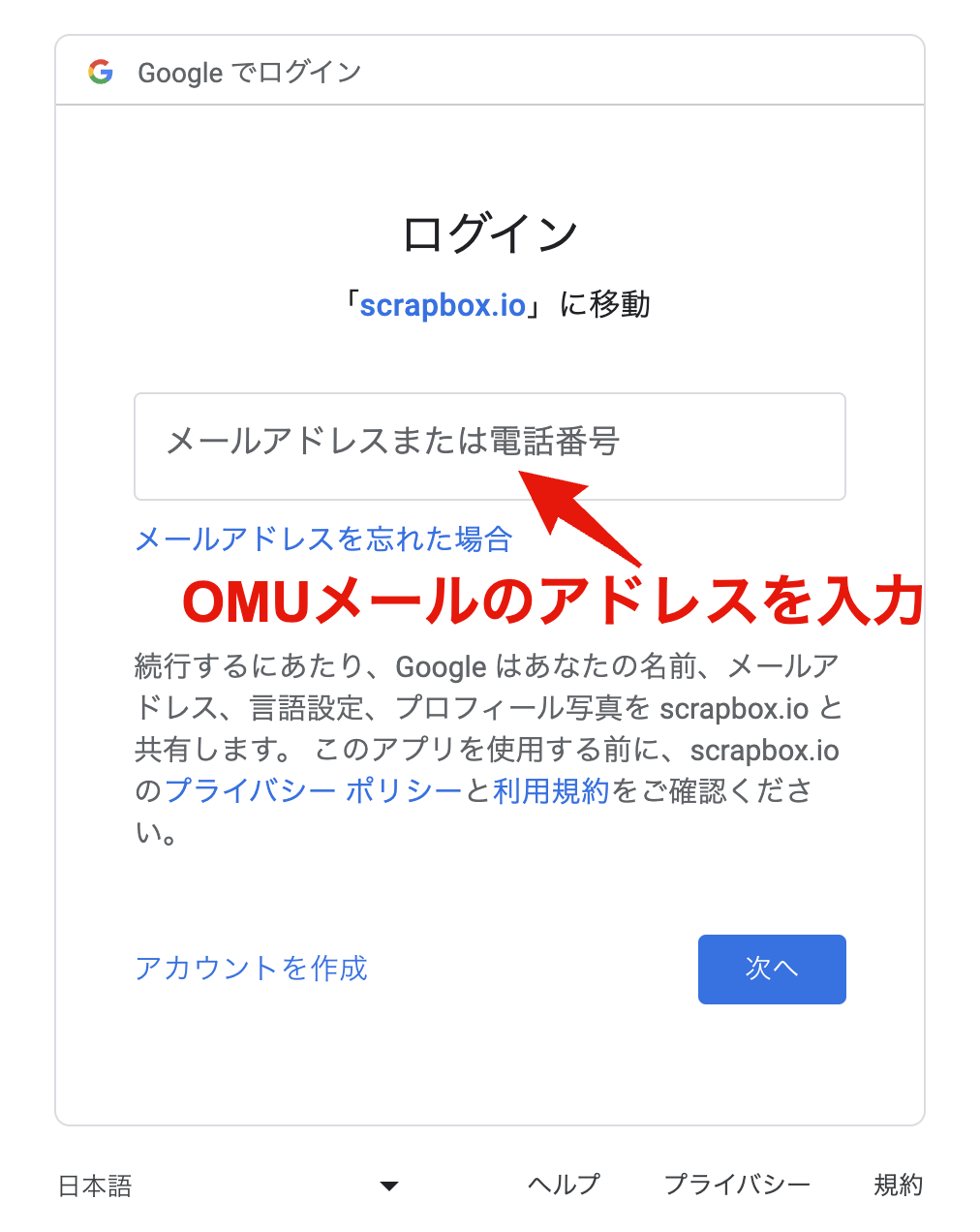Expand the 日本語 language dropdown
Image resolution: width=980 pixels, height=1232 pixels.
point(229,1186)
